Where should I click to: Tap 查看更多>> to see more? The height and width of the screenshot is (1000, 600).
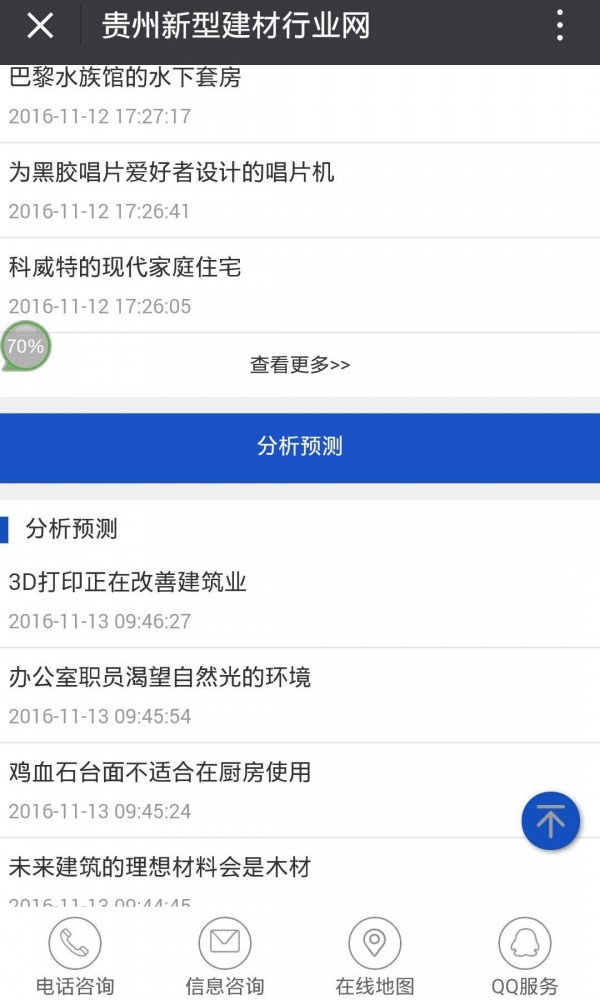tap(300, 365)
